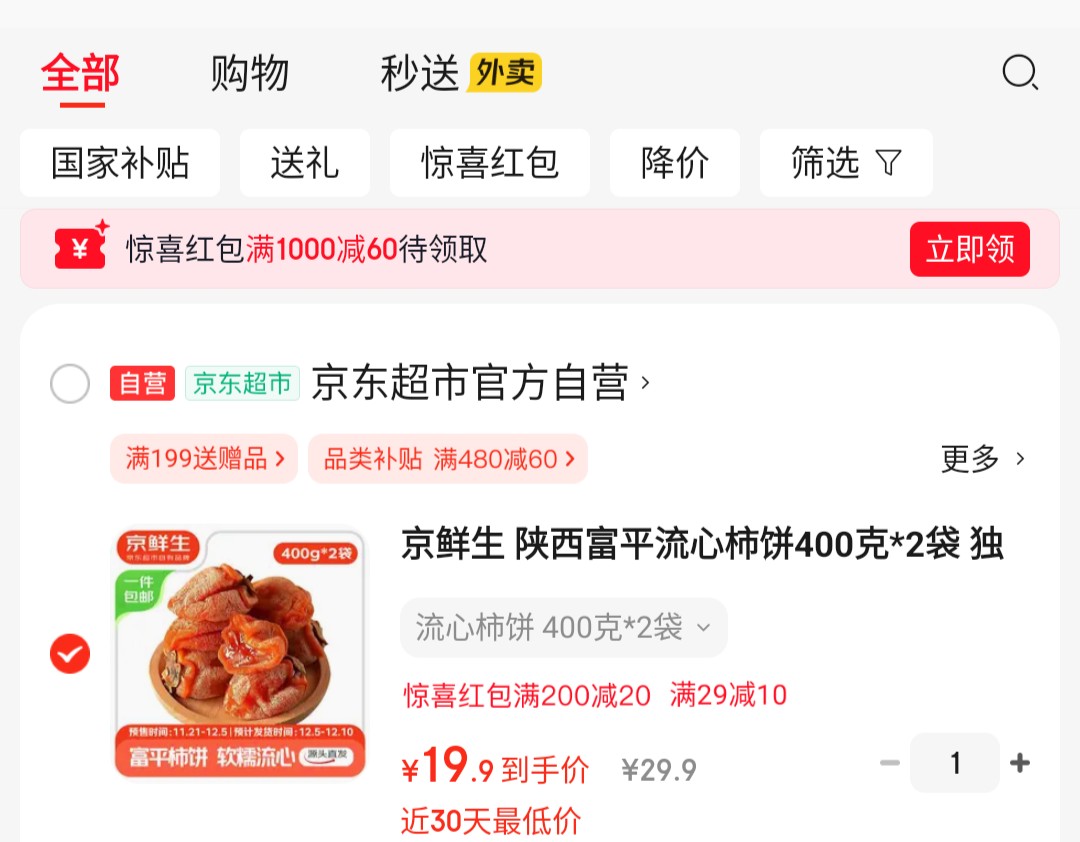This screenshot has height=842, width=1080.
Task: Uncheck the 流心柿饼 item checkbox
Action: [70, 654]
